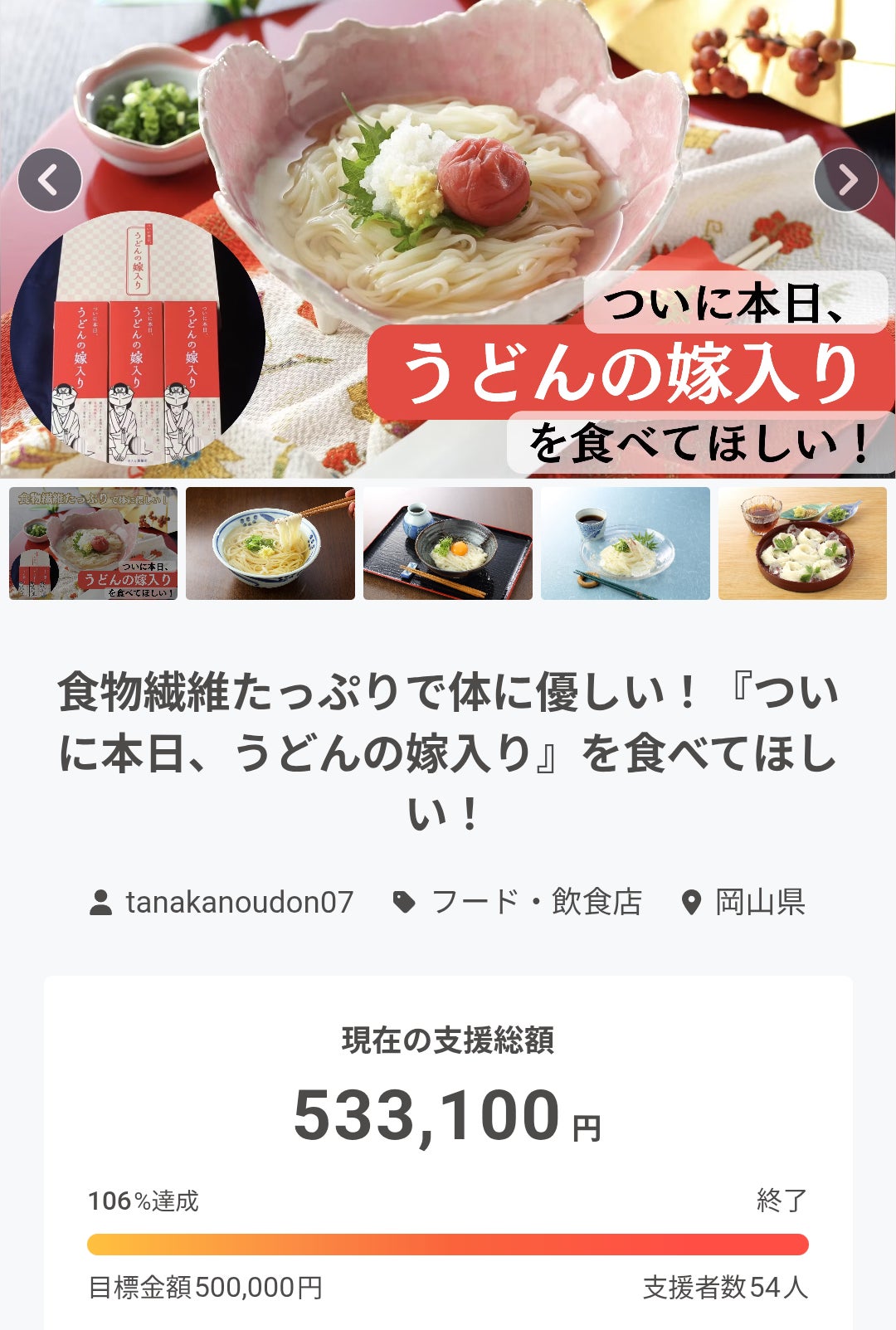Select the thumbnail of udon topped with egg yolk
The height and width of the screenshot is (1330, 896).
(448, 543)
